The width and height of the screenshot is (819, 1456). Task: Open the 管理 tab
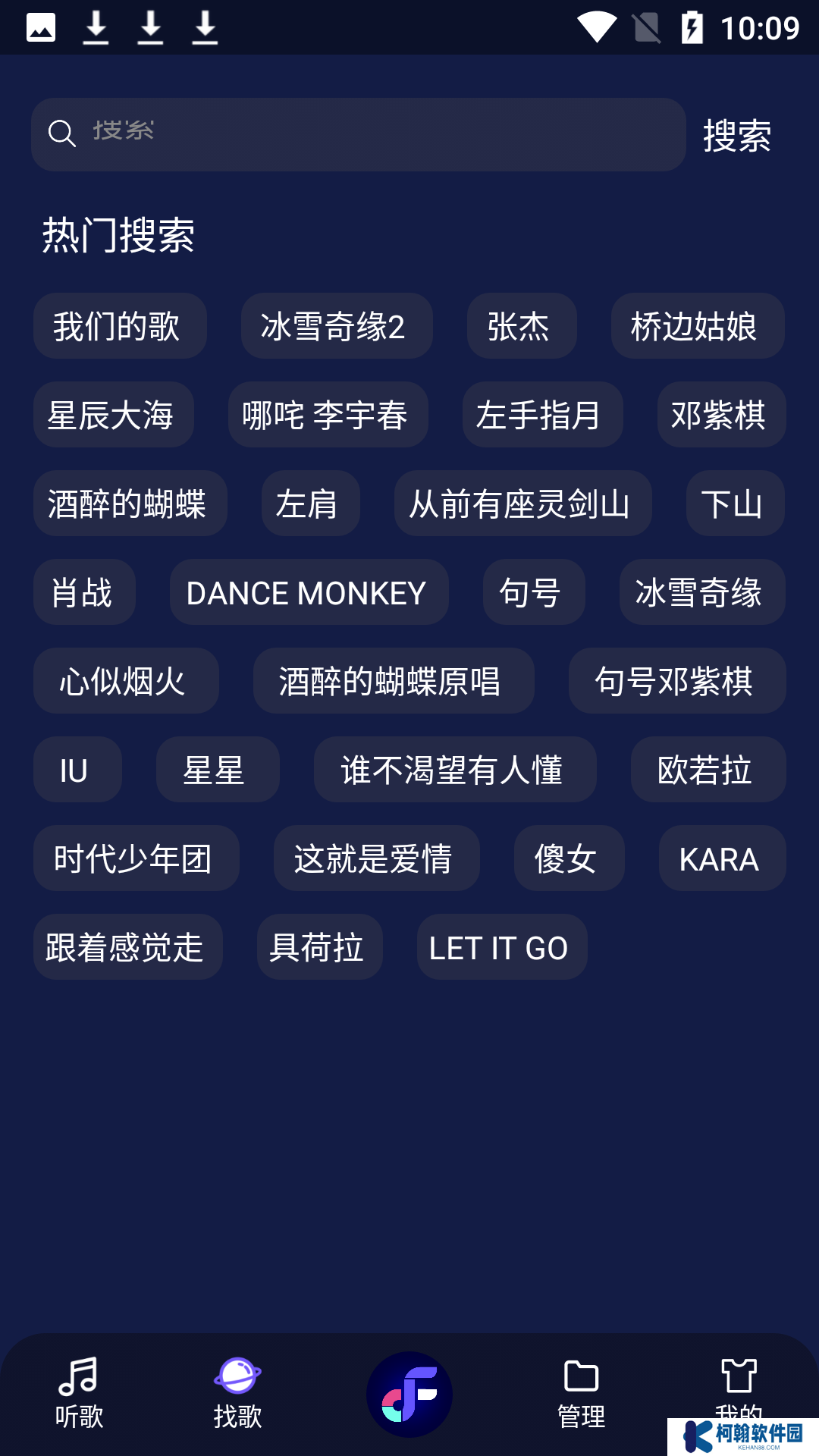click(x=582, y=1394)
